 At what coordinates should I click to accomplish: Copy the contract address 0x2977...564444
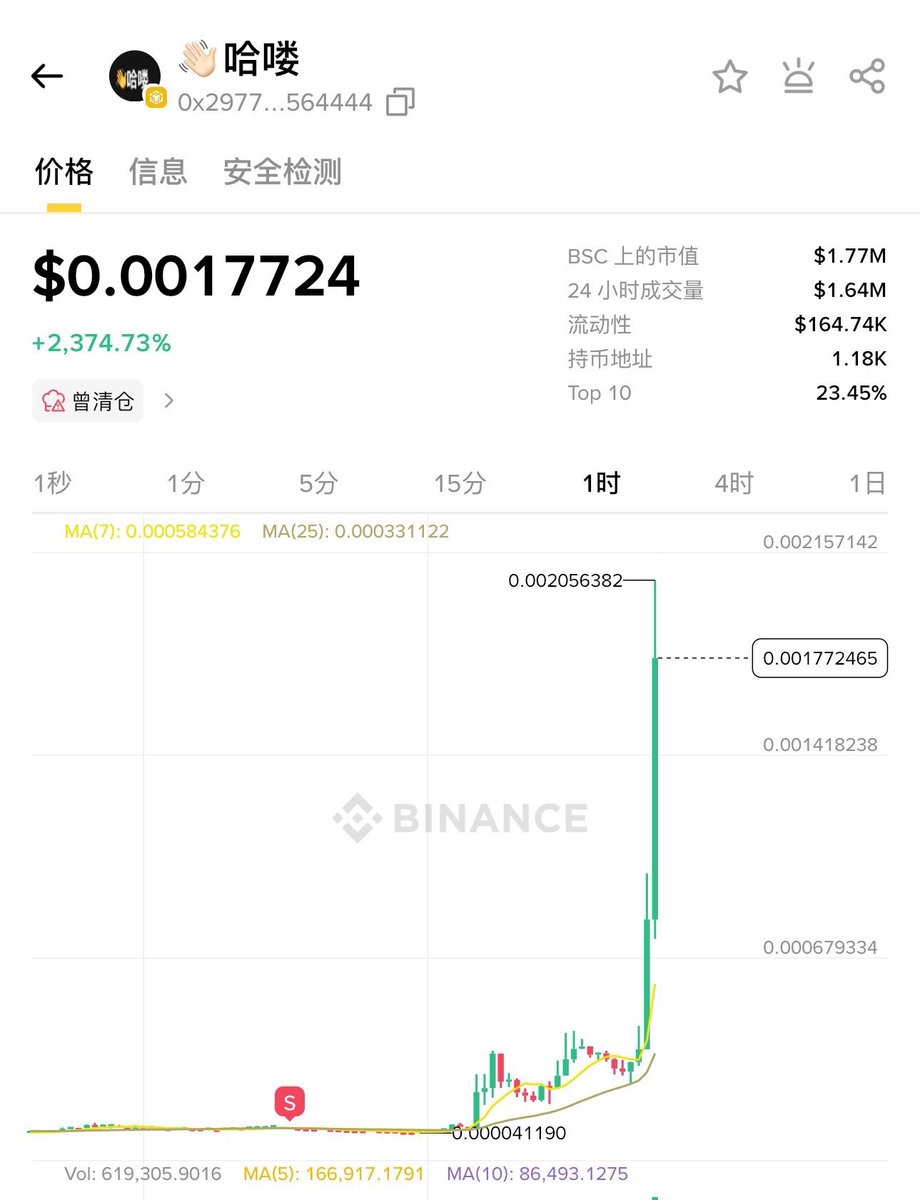tap(400, 102)
